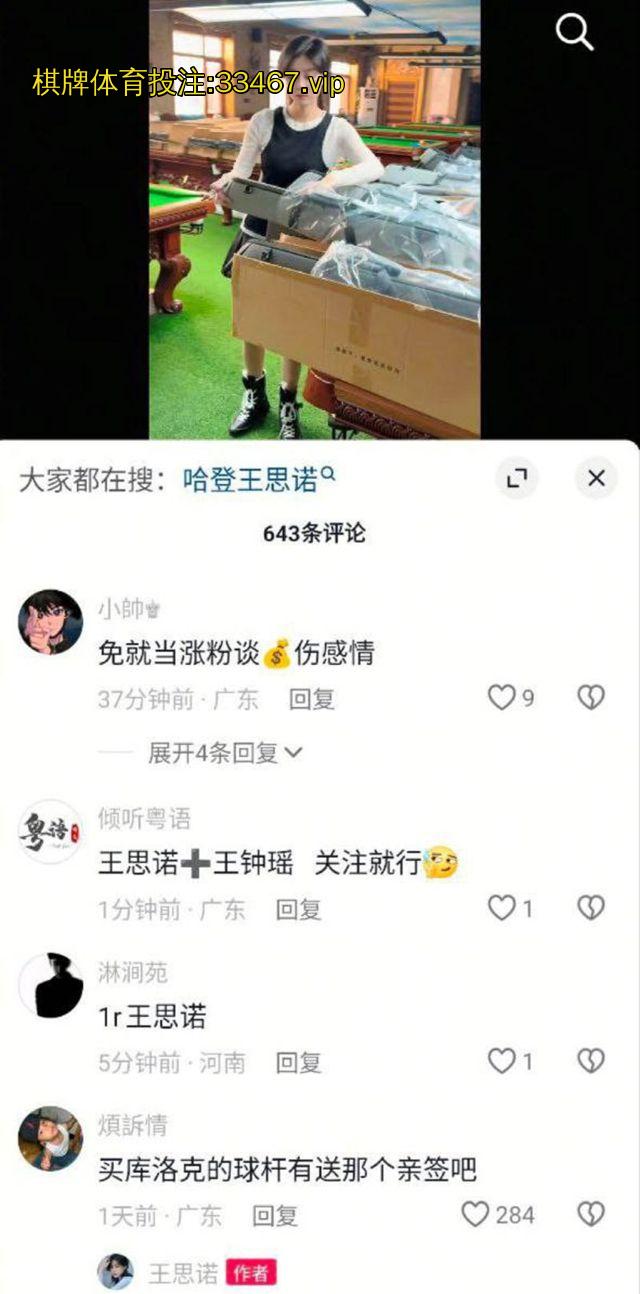
Task: Expand the comments panel to full screen
Action: 516,479
